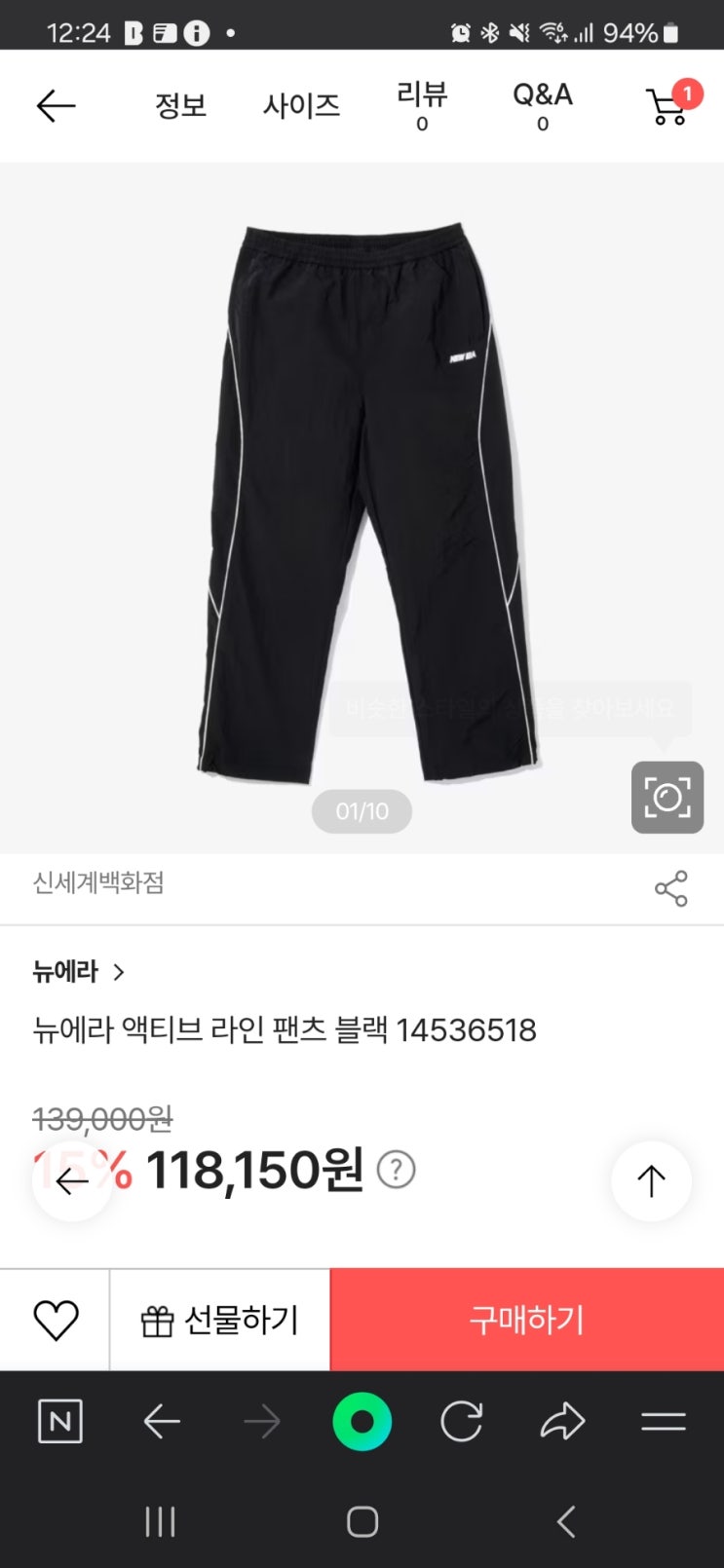Open the browser hamburger menu
724x1568 pixels.
pyautogui.click(x=664, y=1422)
